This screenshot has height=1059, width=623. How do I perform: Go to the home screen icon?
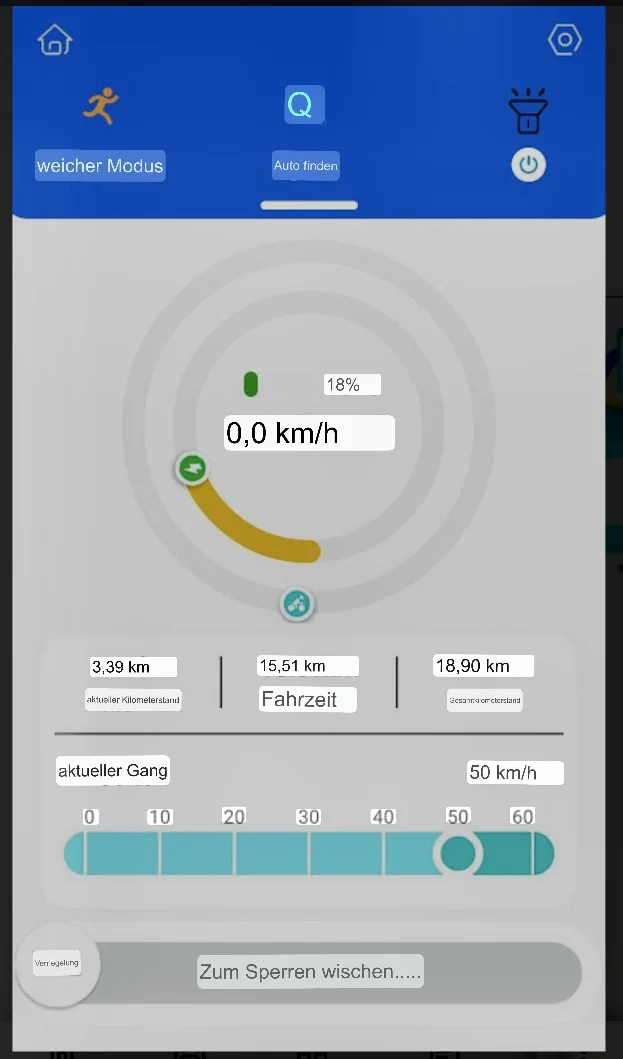(x=55, y=40)
